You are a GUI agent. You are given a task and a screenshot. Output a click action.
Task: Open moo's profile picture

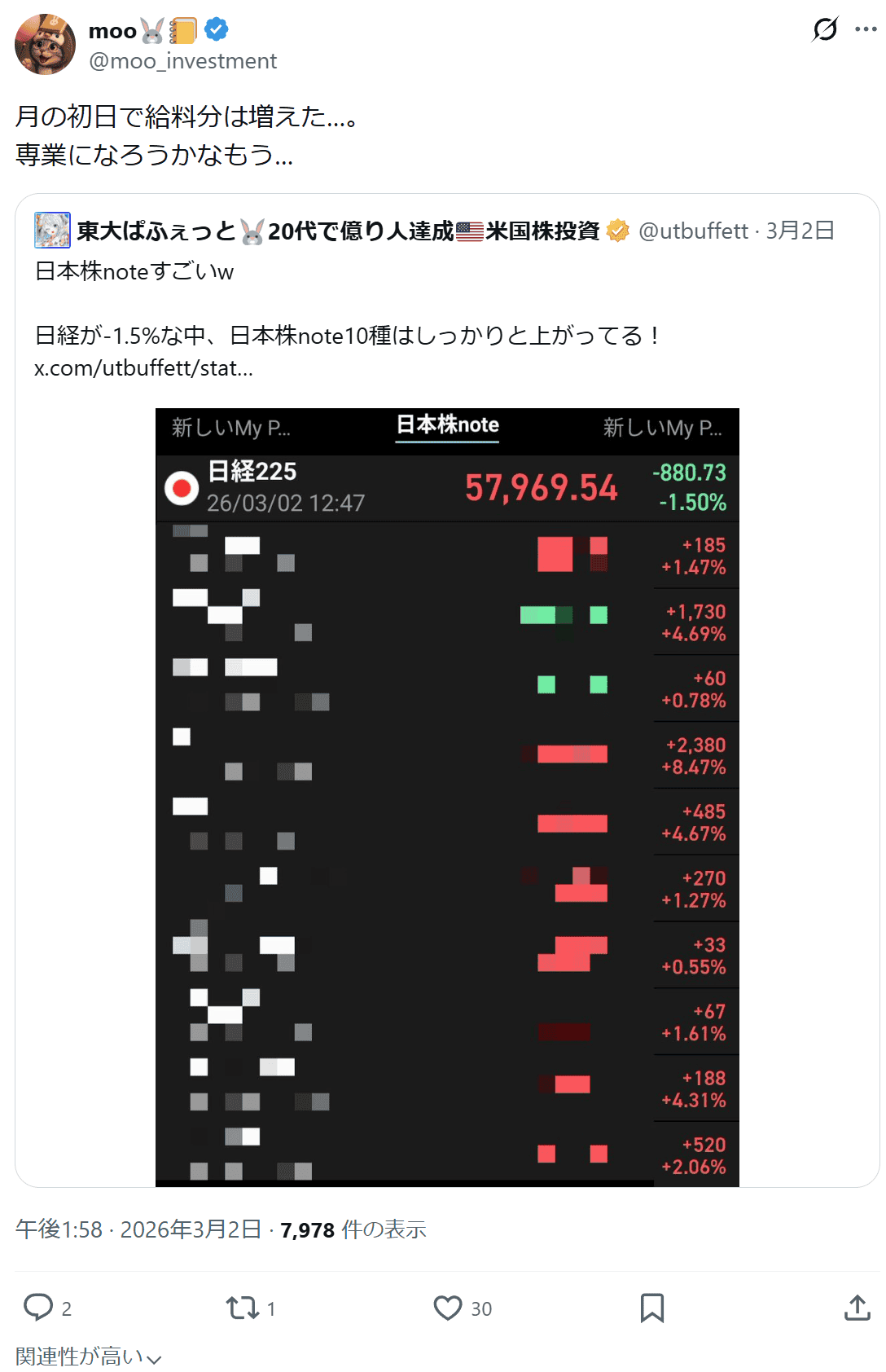pyautogui.click(x=45, y=45)
